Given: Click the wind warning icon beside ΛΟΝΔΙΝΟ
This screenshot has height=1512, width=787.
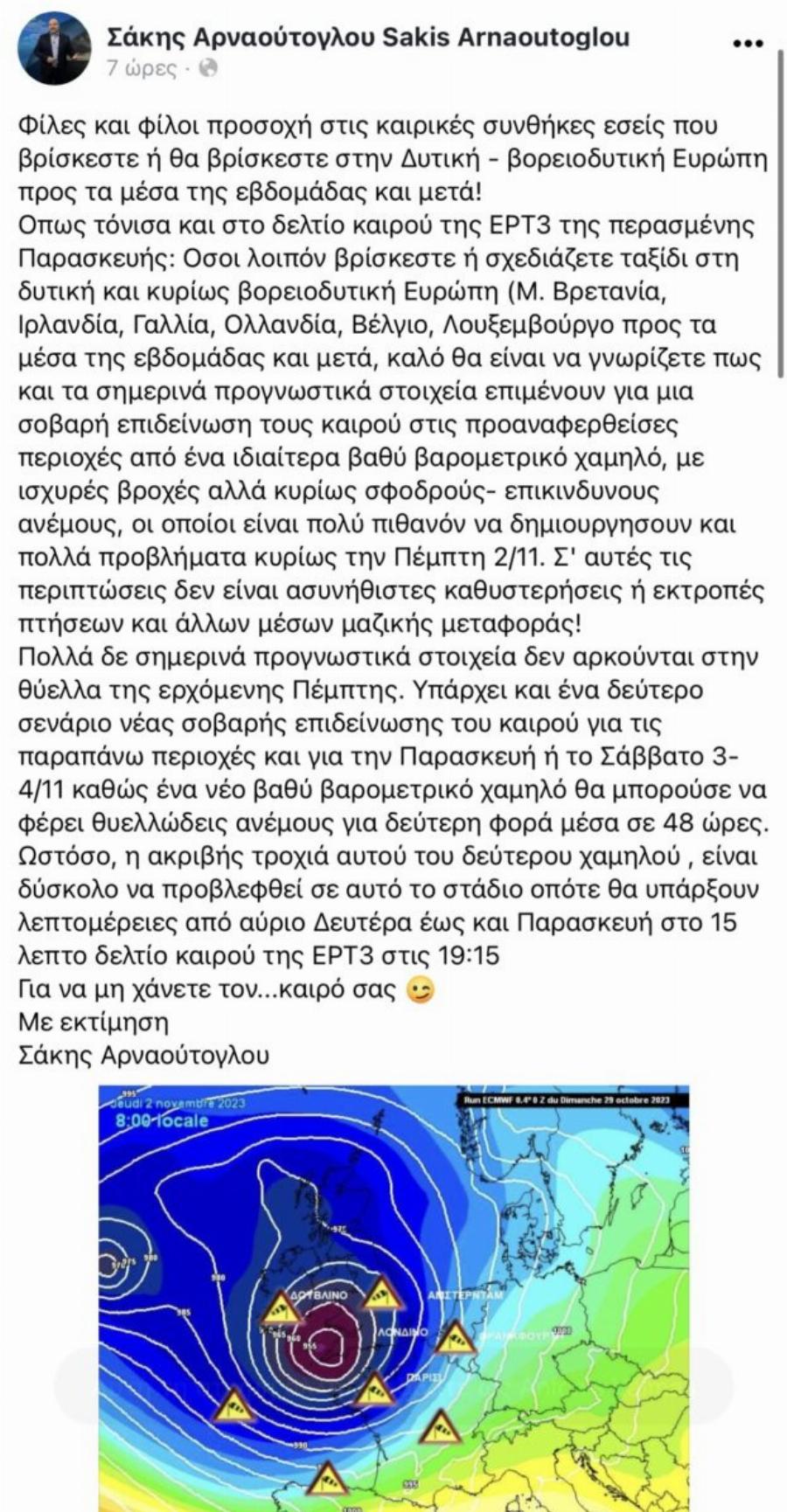Looking at the screenshot, I should (382, 1296).
